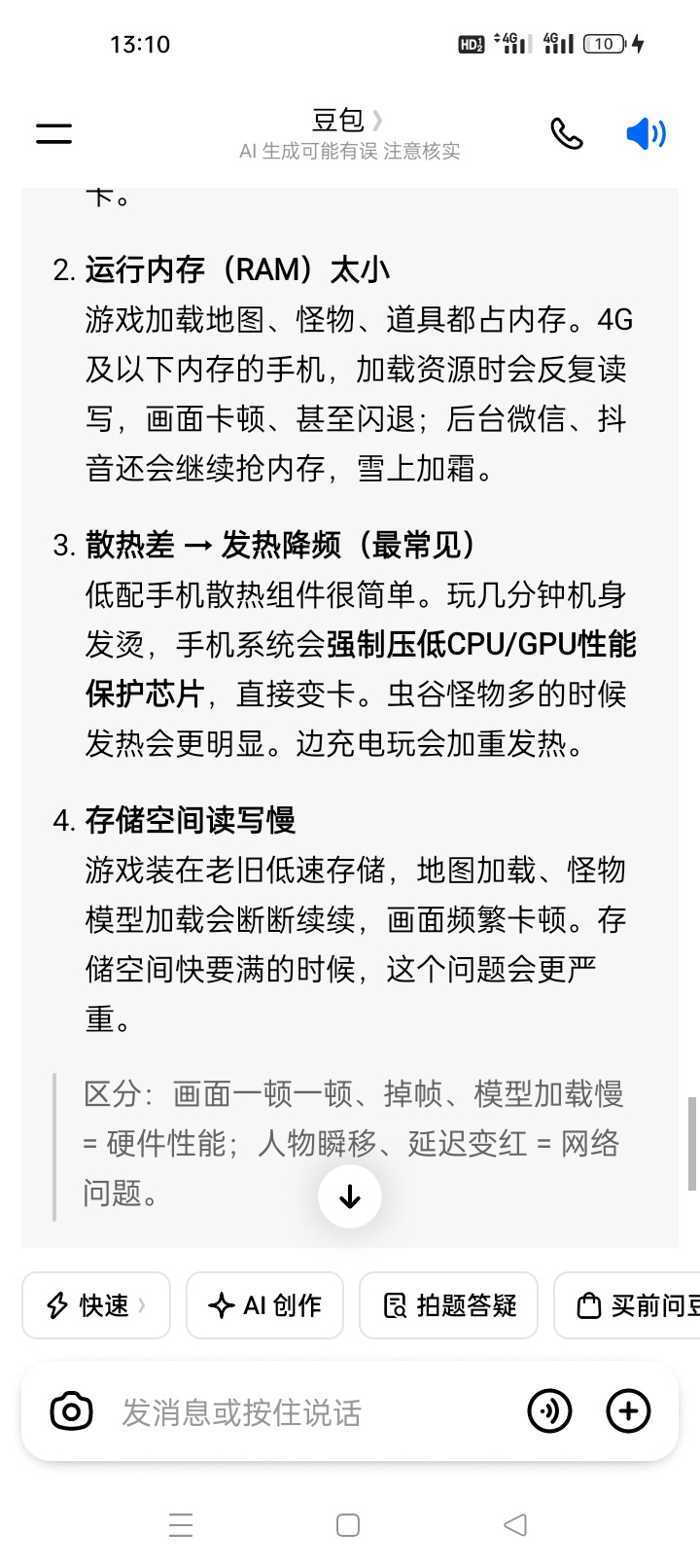Open the 买前问豆包 chip
The image size is (700, 1568).
627,1305
